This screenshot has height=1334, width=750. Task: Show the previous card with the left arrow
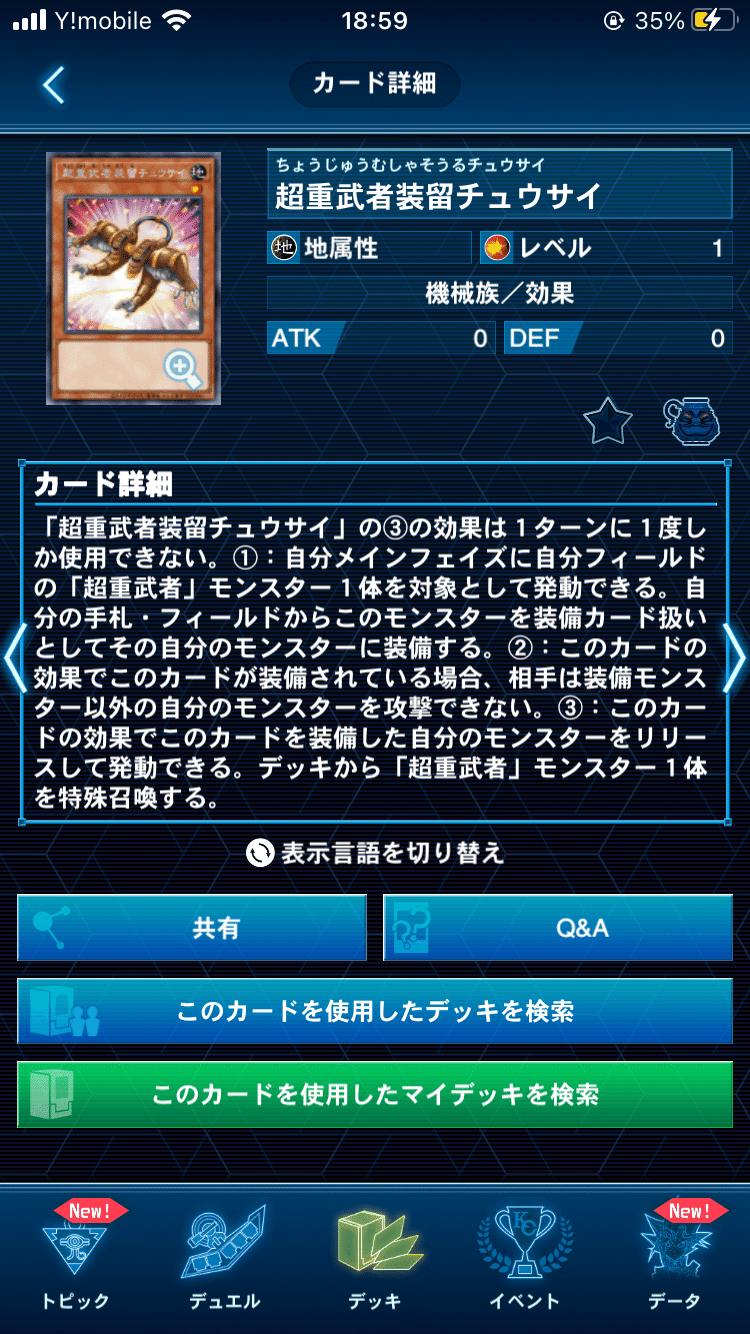(x=14, y=659)
